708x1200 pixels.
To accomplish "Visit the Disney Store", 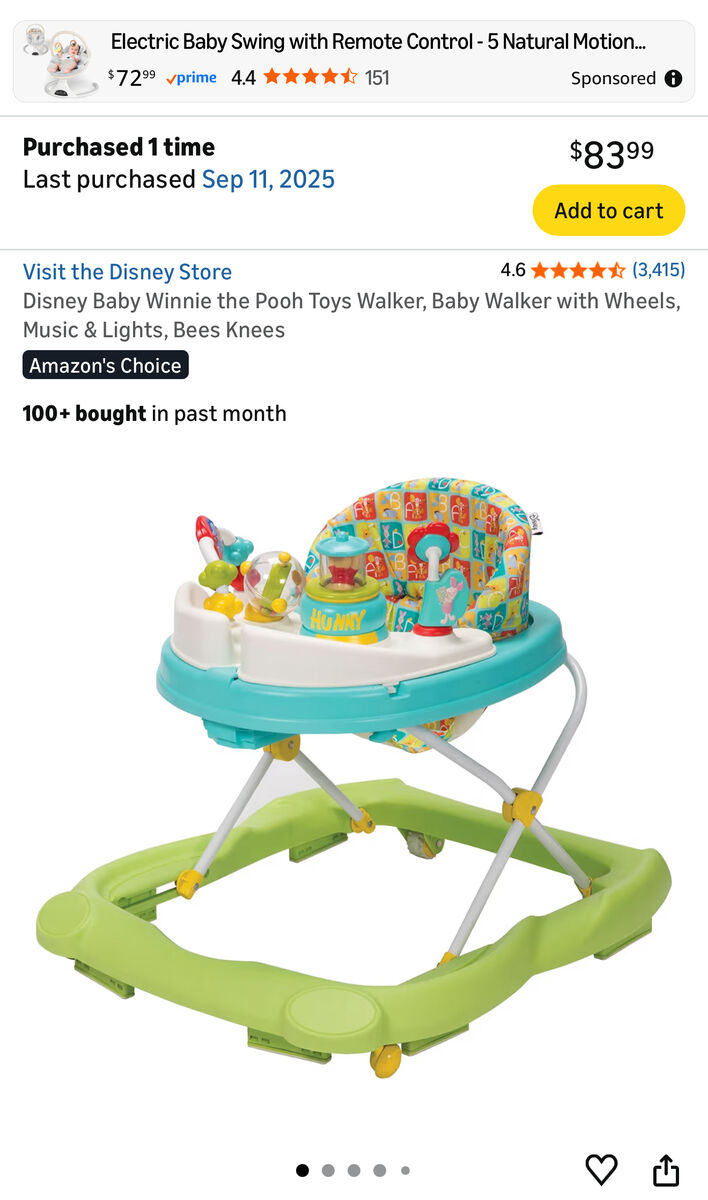I will tap(127, 272).
